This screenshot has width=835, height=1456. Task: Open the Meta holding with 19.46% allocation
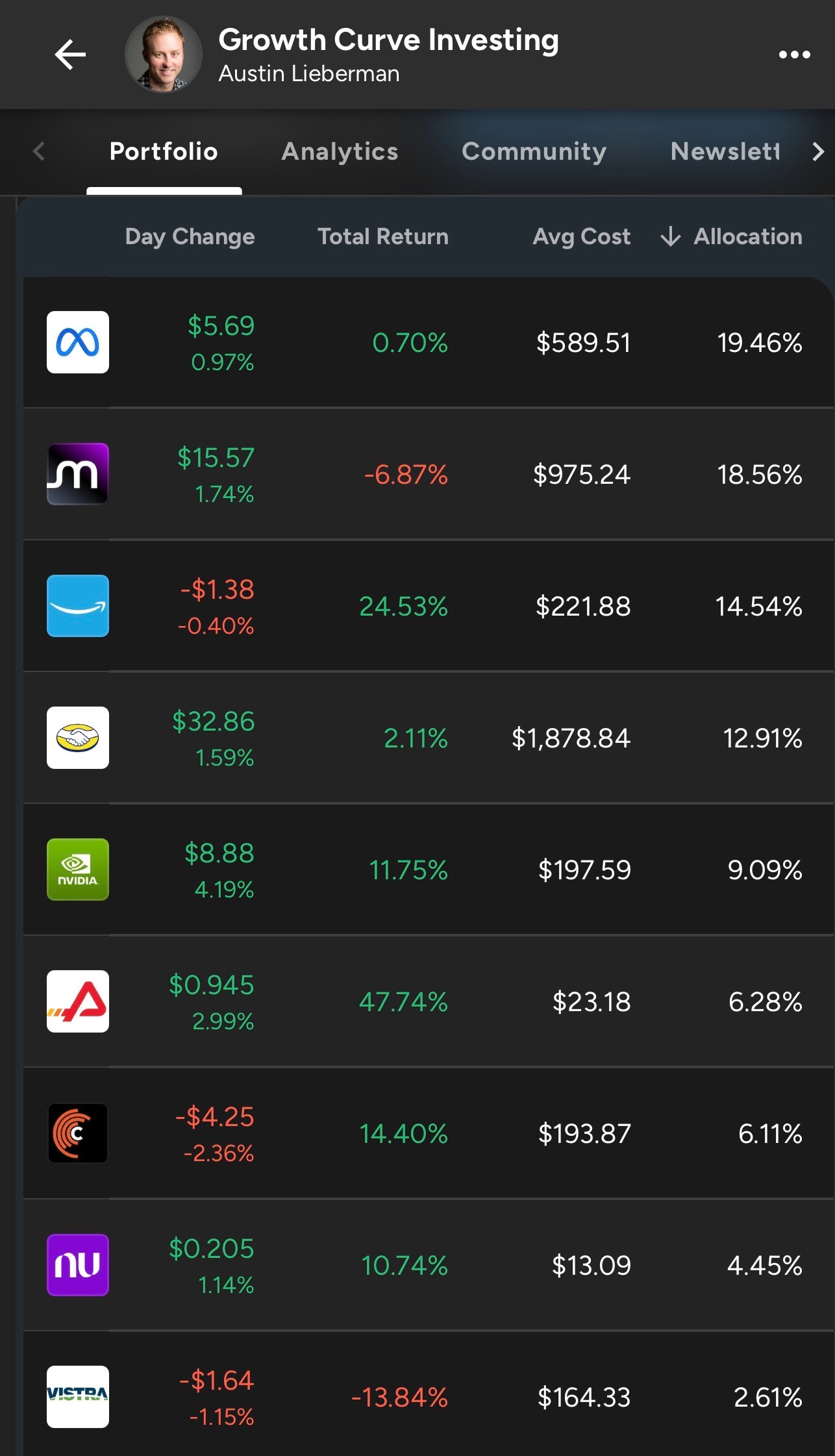tap(429, 342)
